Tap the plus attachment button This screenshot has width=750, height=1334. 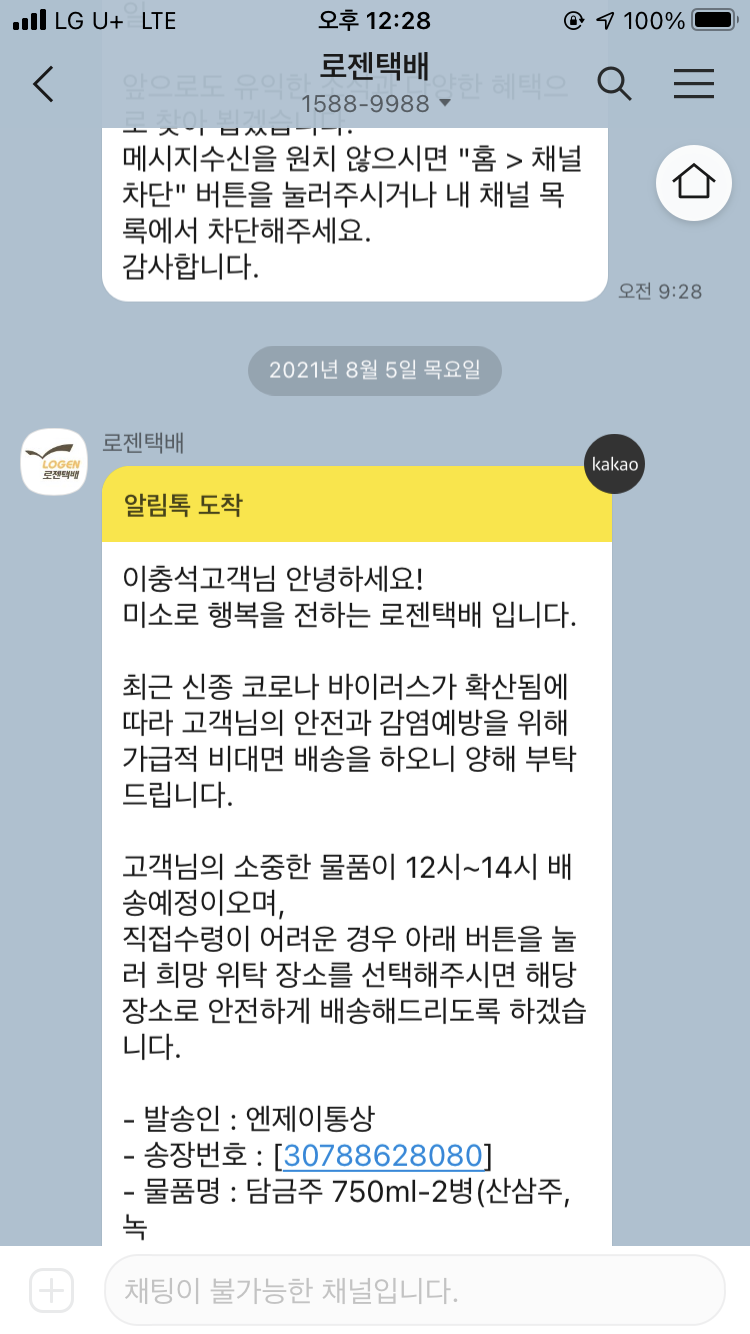(x=51, y=1290)
